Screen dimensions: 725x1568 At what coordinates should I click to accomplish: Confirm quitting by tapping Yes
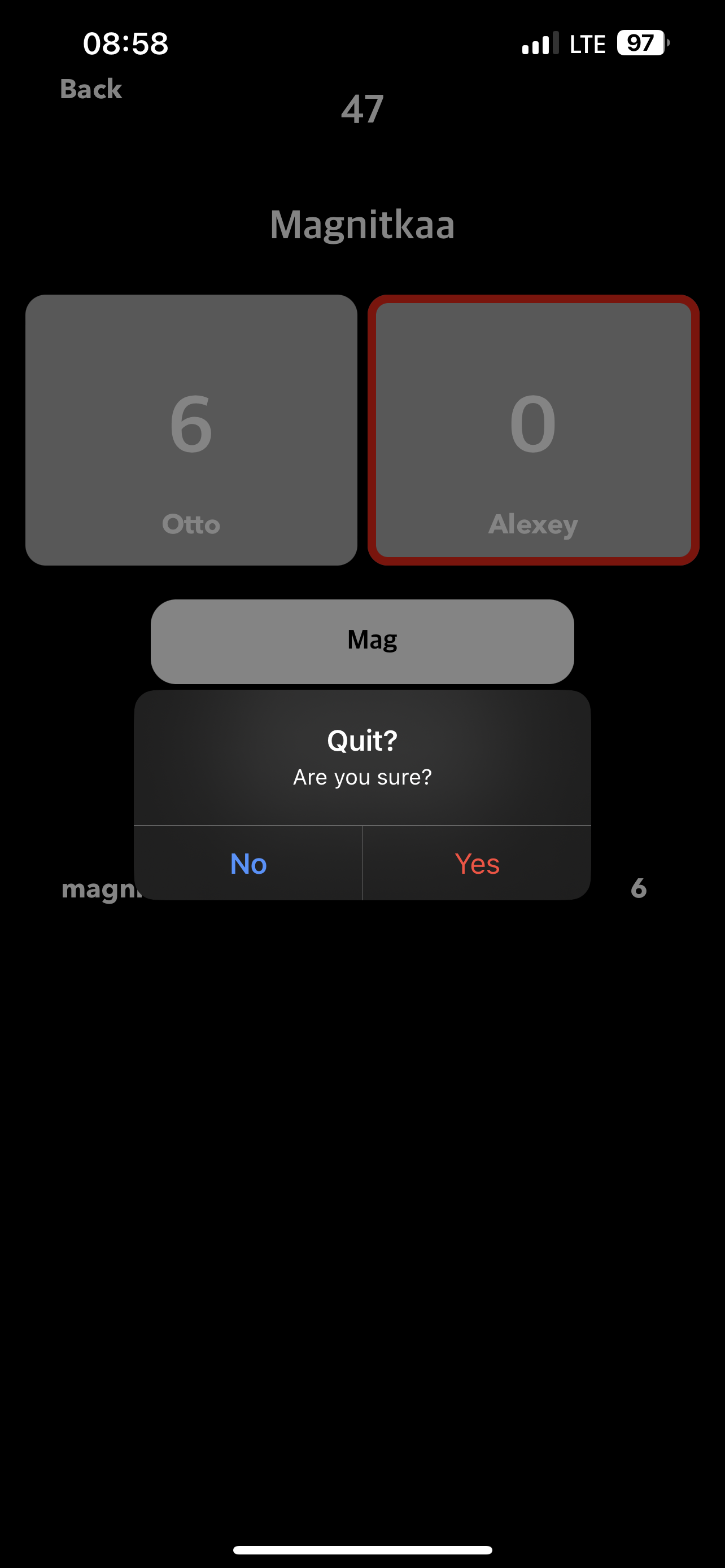point(477,863)
